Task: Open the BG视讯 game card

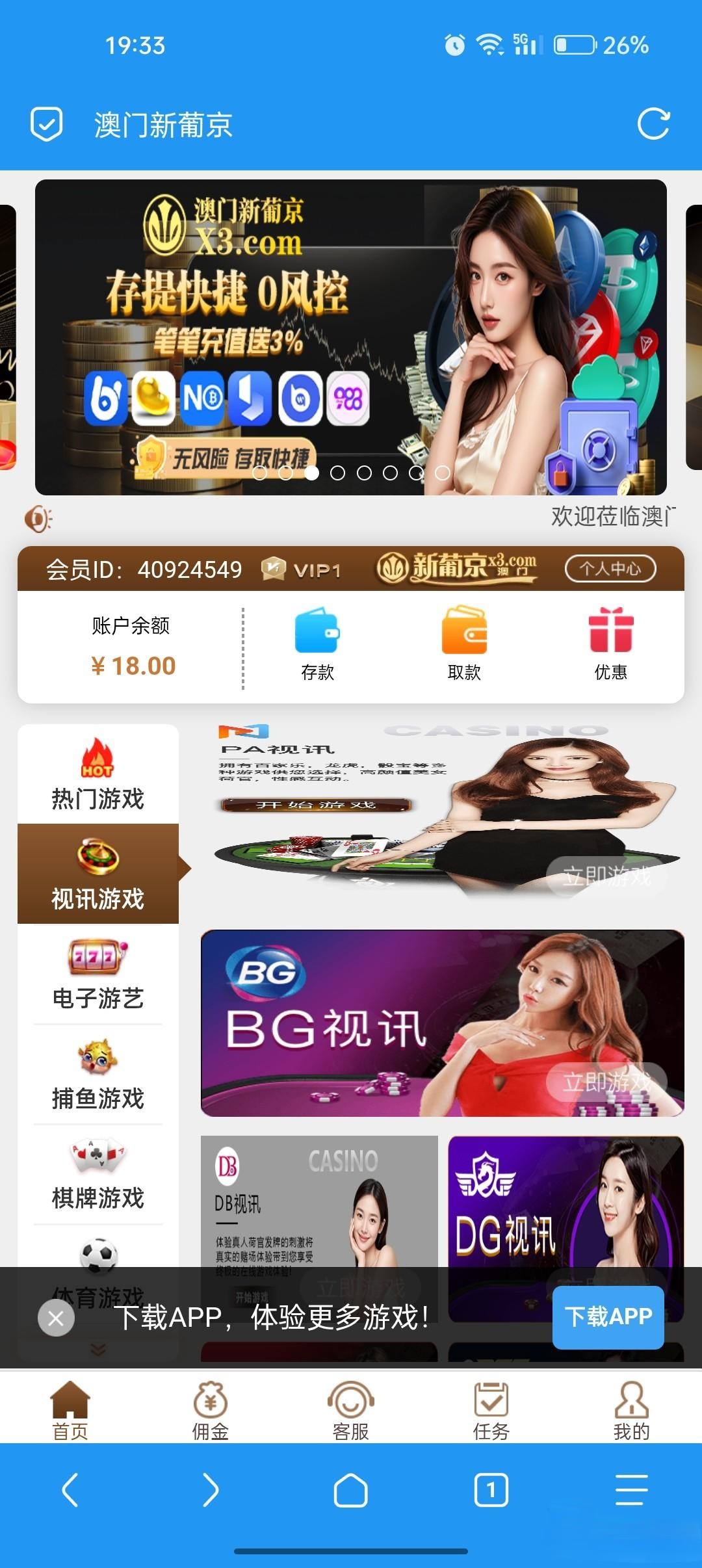Action: pos(442,1023)
